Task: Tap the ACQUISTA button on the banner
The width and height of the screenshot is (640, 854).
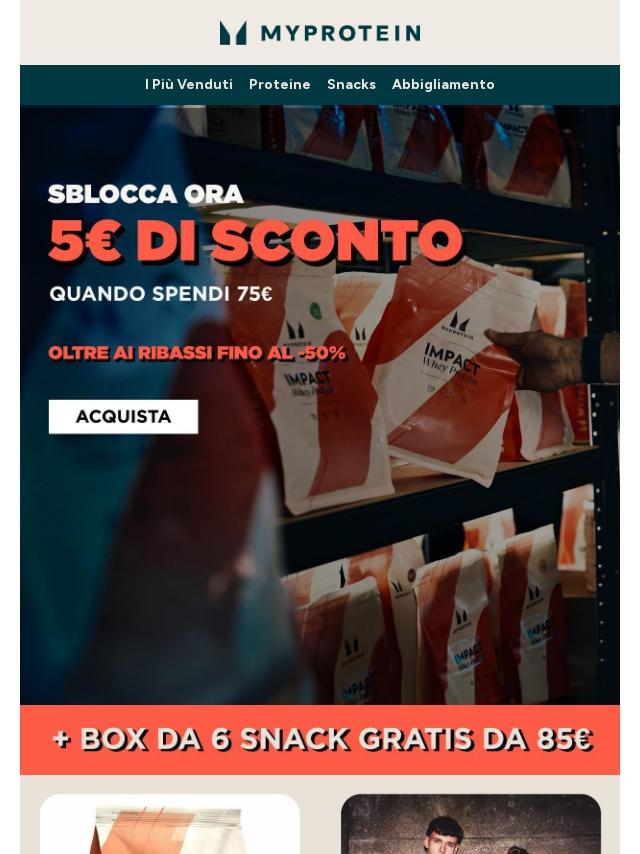Action: [x=123, y=417]
